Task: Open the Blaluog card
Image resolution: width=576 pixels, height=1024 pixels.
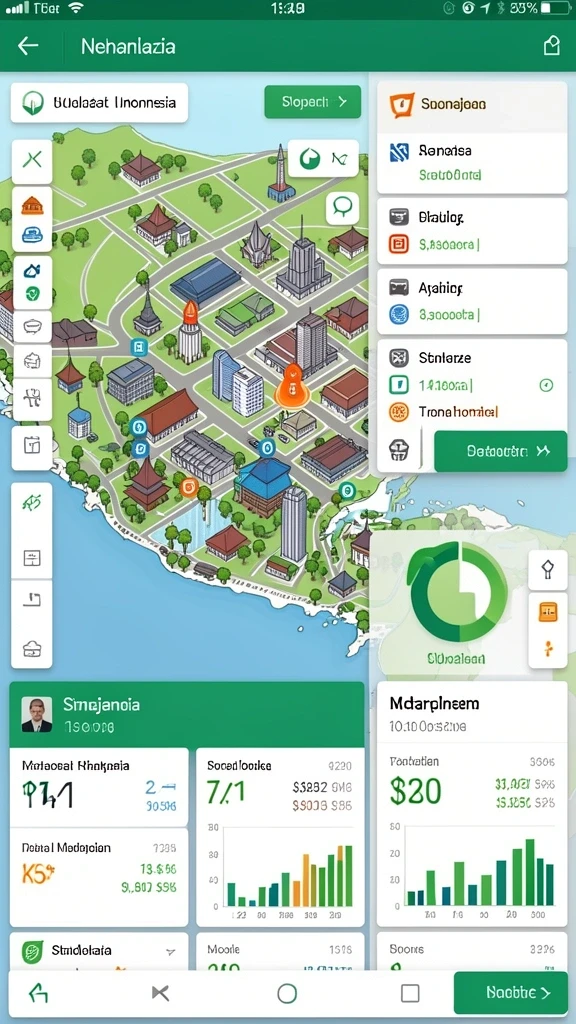Action: click(x=472, y=231)
